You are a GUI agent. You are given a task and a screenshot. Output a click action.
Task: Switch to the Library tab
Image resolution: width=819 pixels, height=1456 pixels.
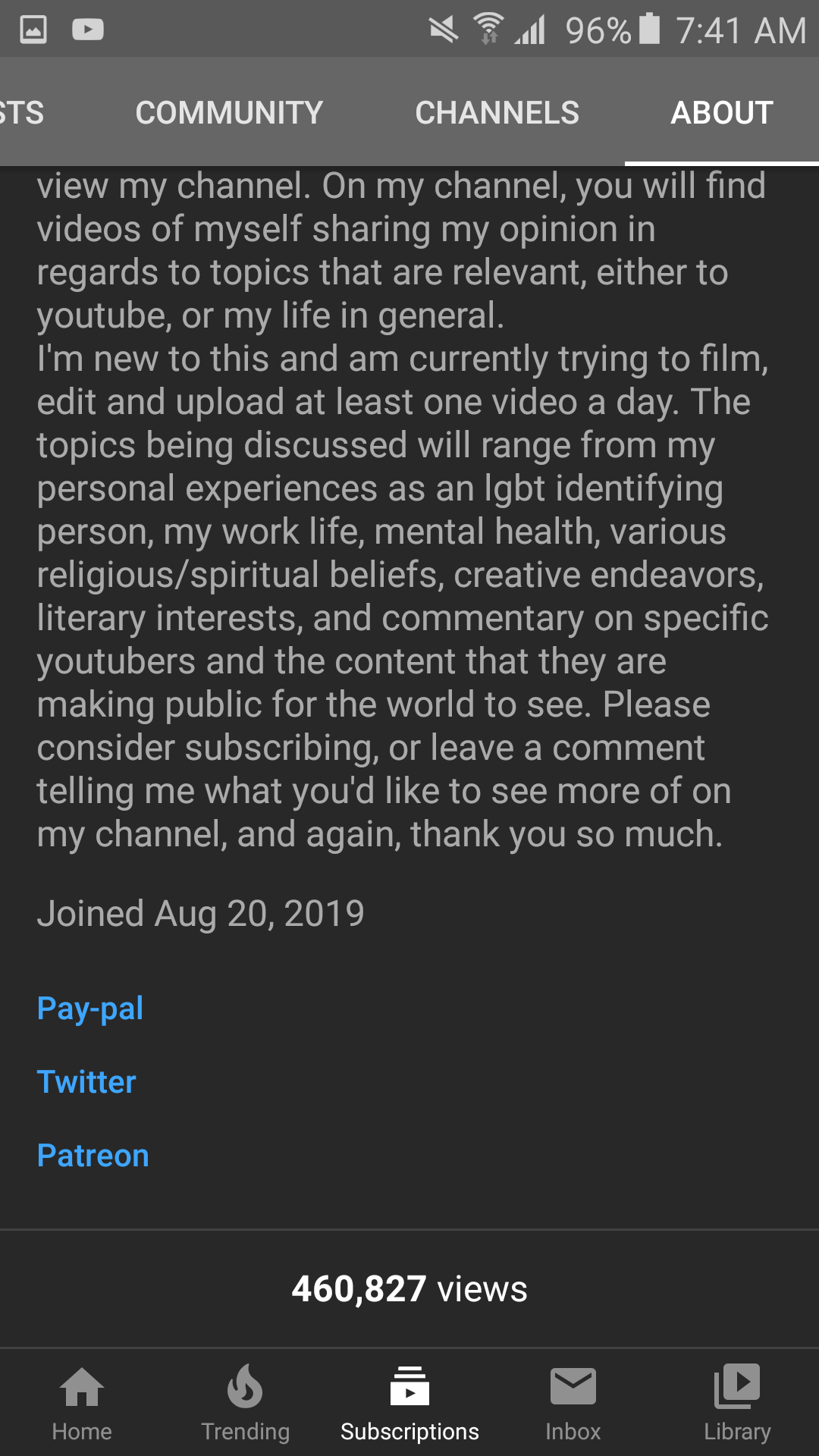pos(737,1403)
